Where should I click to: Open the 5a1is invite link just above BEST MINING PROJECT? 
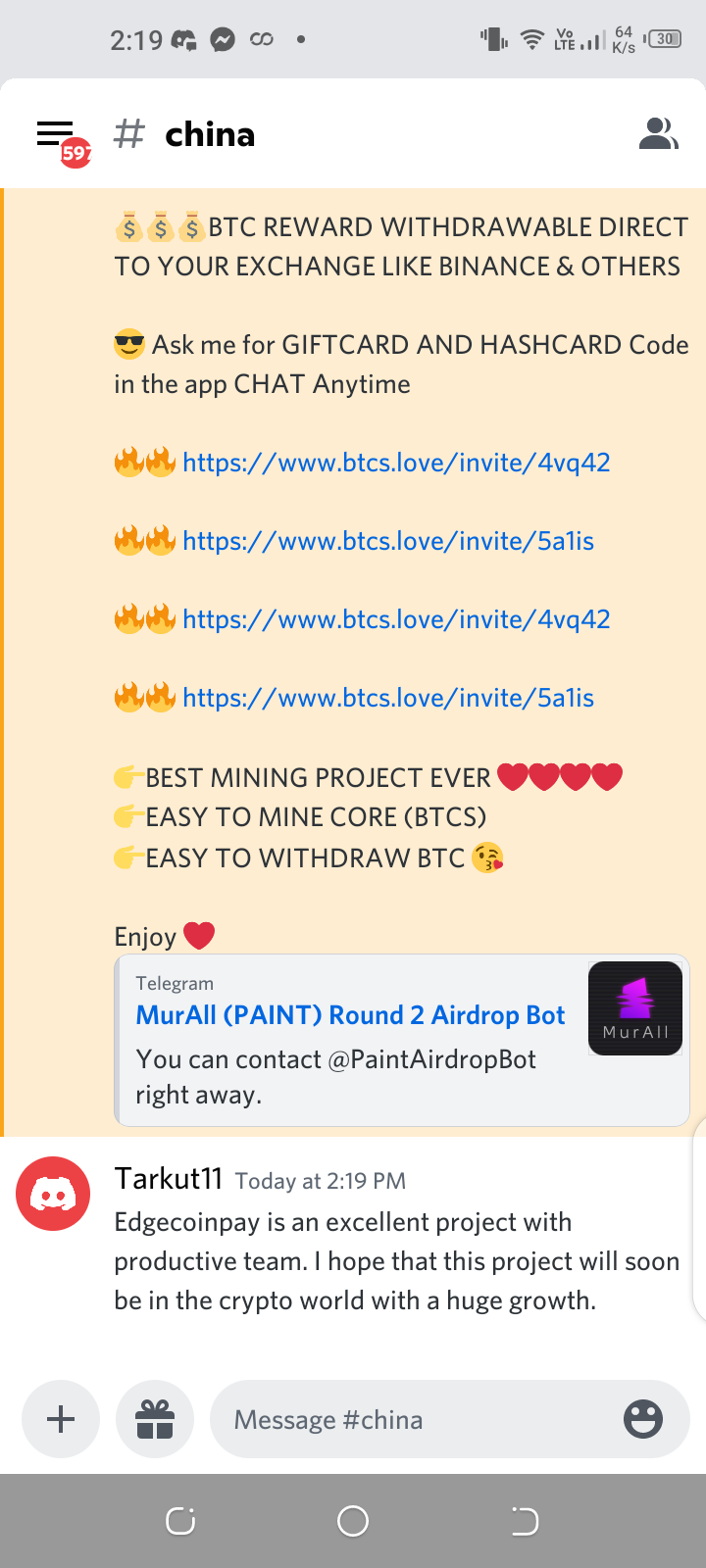tap(388, 698)
